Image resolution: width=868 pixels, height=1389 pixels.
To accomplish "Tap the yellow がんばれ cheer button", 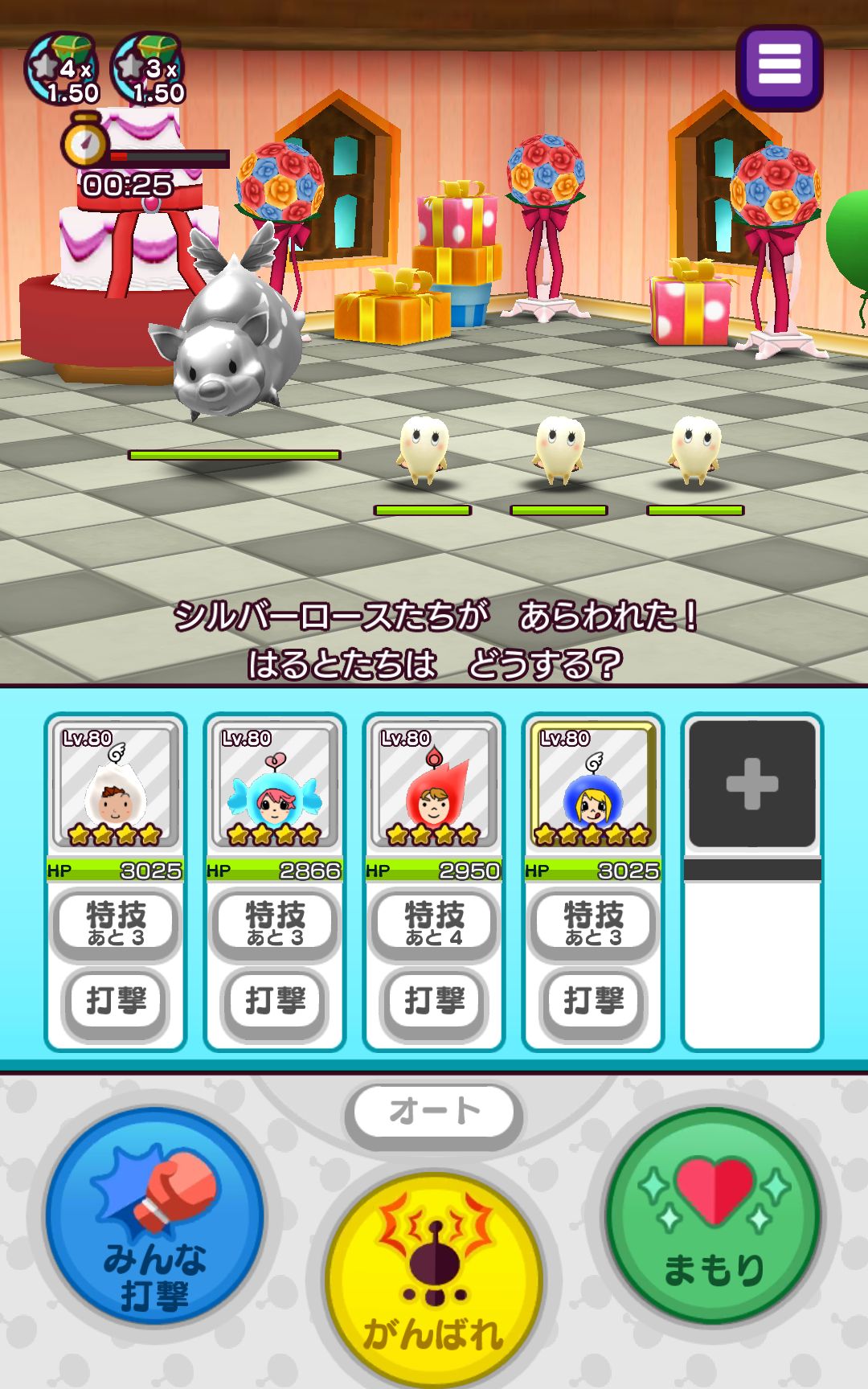I will click(x=434, y=1278).
